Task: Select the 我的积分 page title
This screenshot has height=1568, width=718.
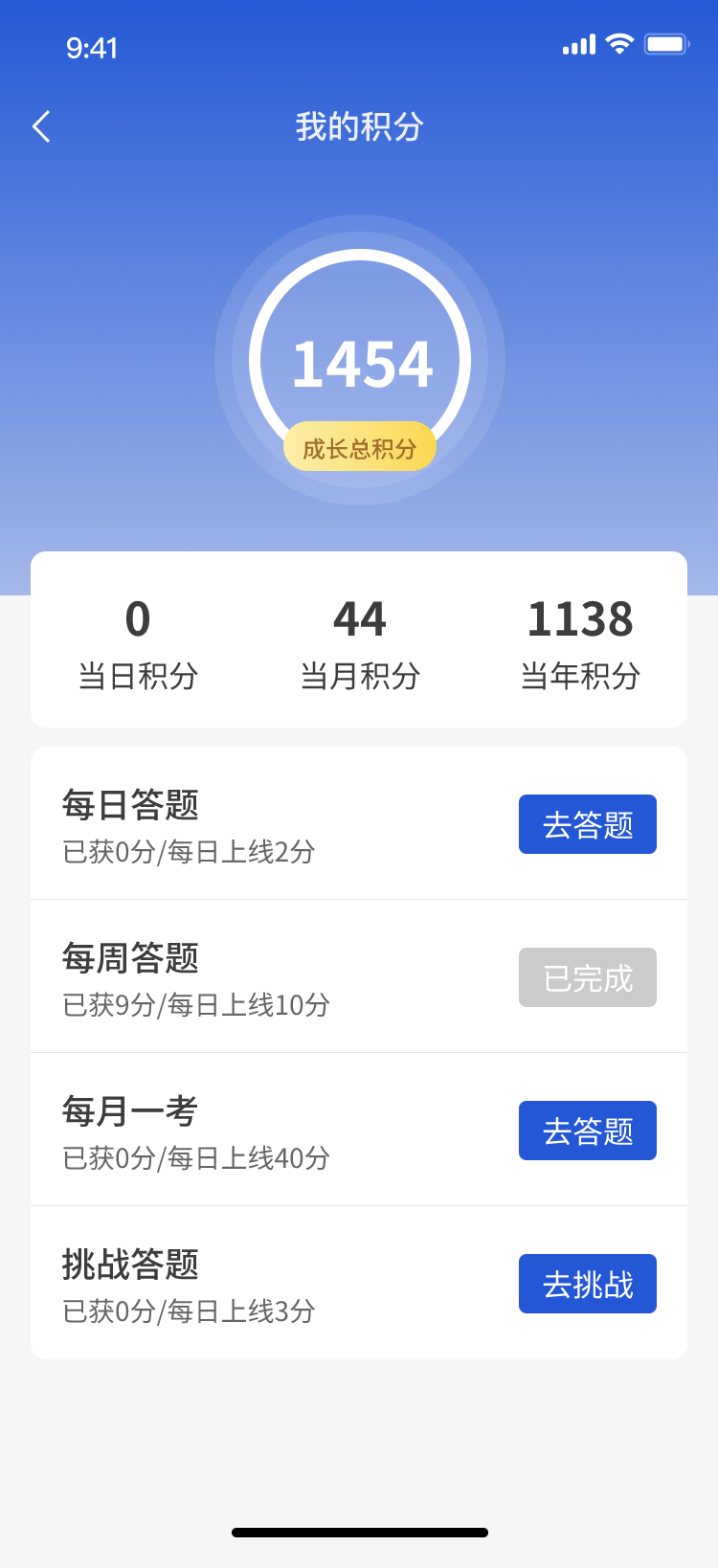Action: [x=359, y=125]
